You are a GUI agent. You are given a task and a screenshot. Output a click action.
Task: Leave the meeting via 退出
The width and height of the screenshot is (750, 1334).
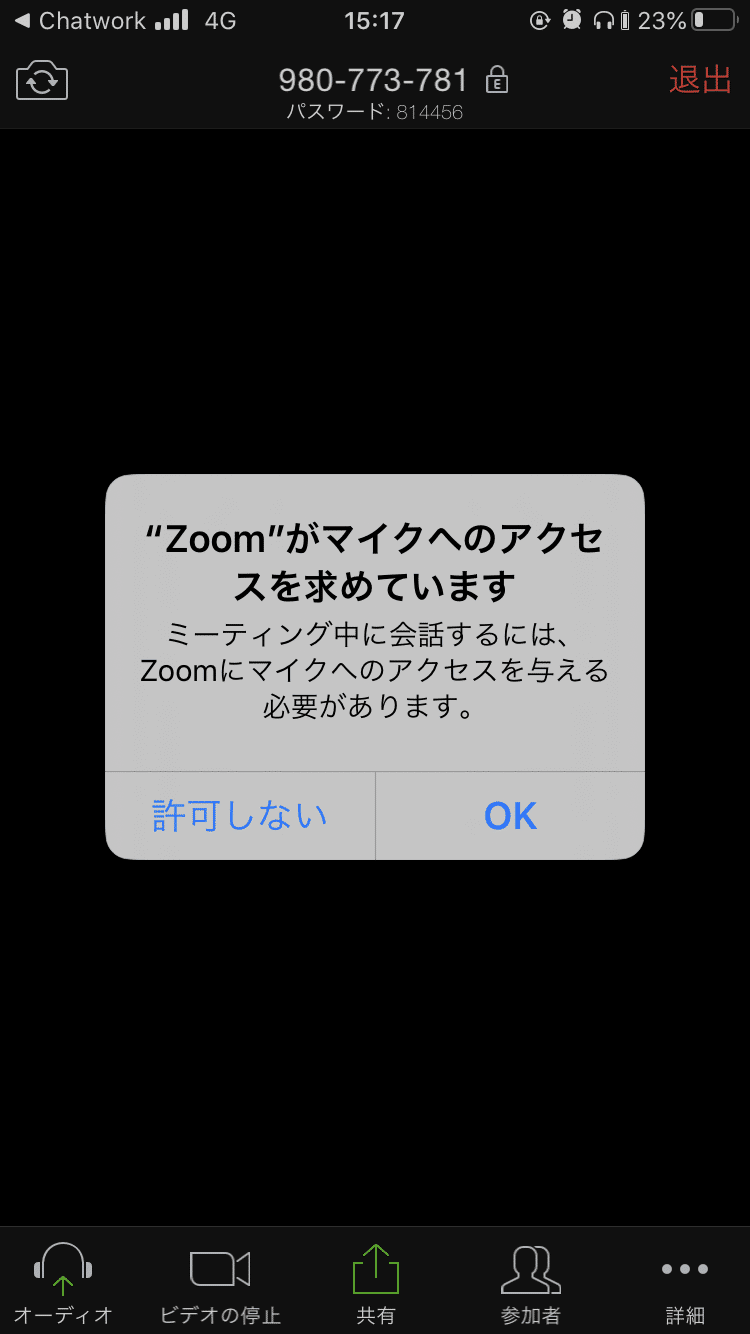(x=700, y=80)
